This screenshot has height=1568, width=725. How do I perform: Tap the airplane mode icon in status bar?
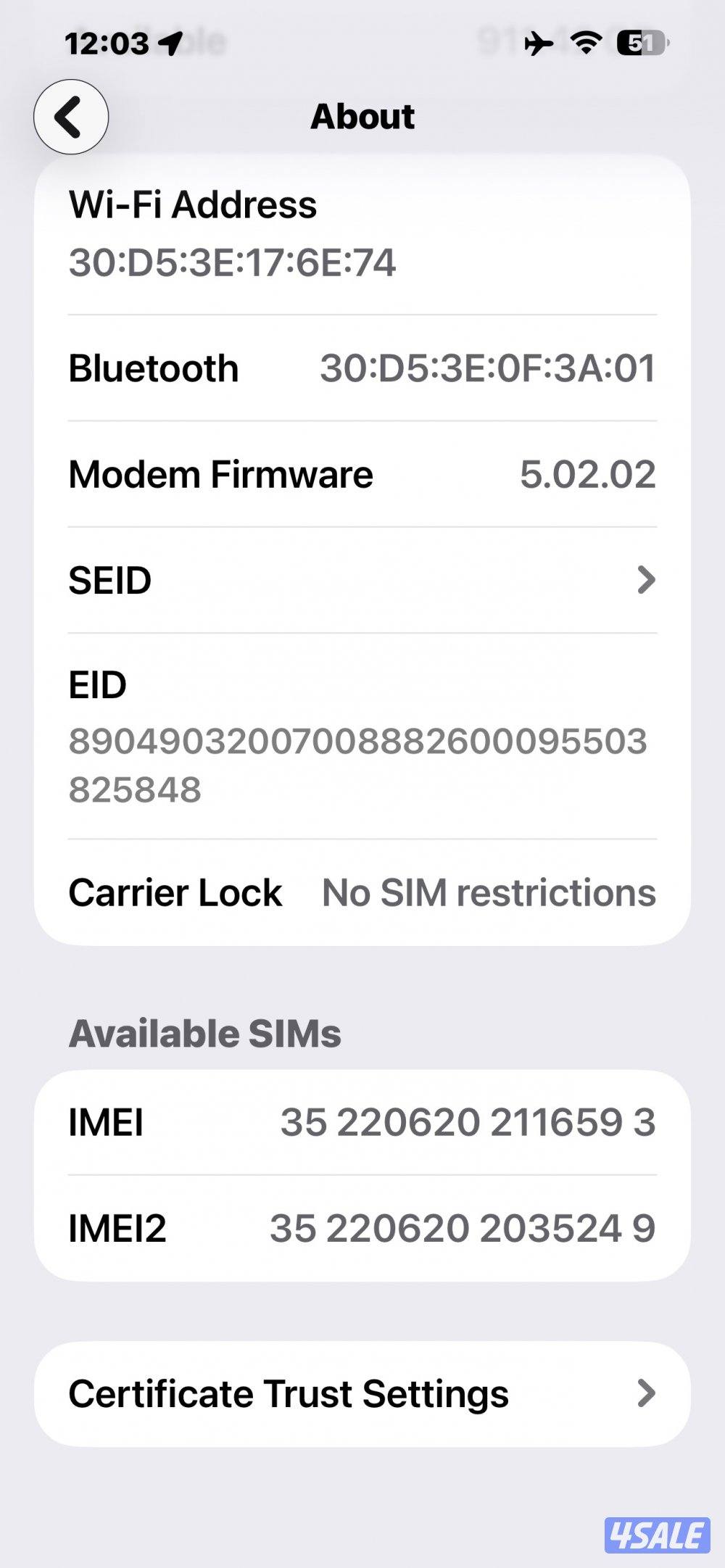click(x=538, y=43)
